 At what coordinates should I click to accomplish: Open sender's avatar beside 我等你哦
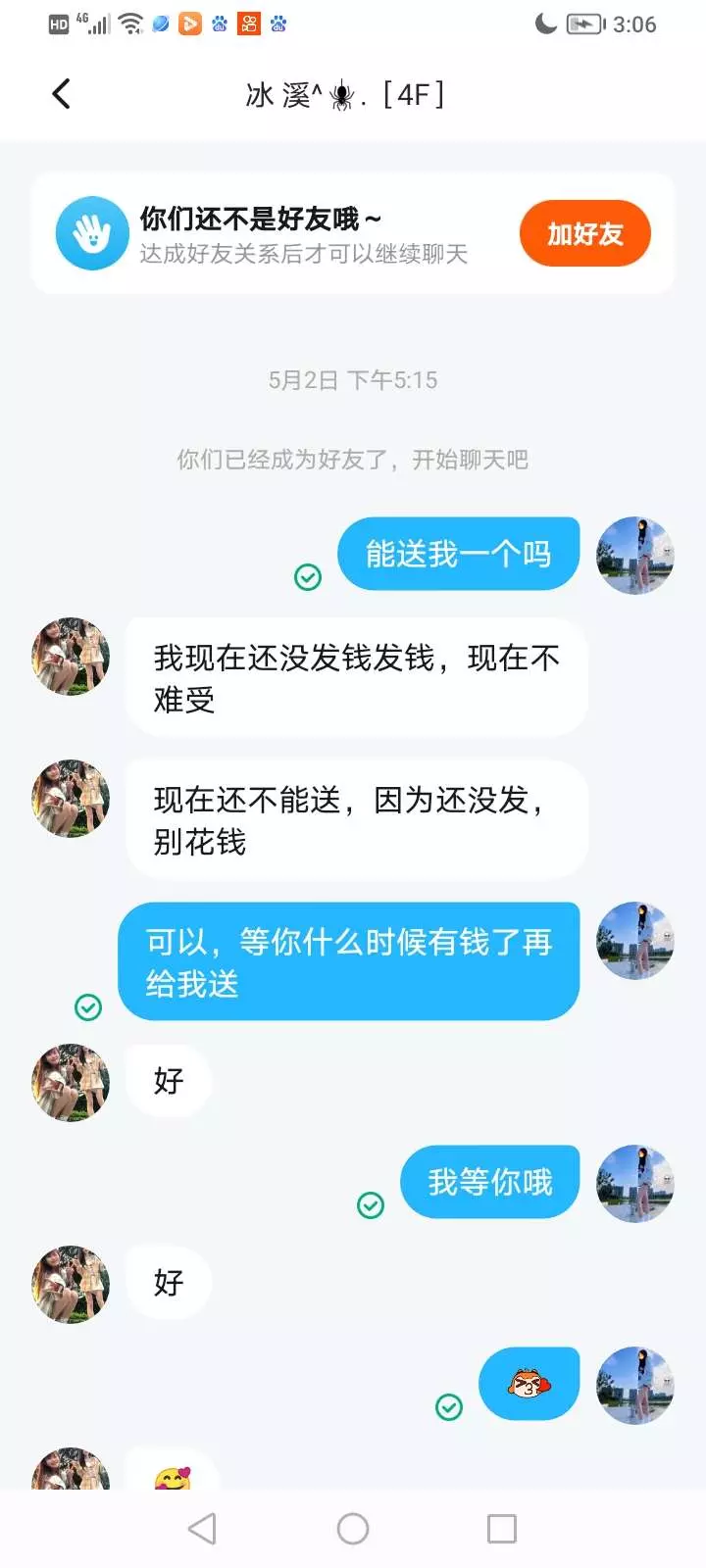coord(635,1184)
